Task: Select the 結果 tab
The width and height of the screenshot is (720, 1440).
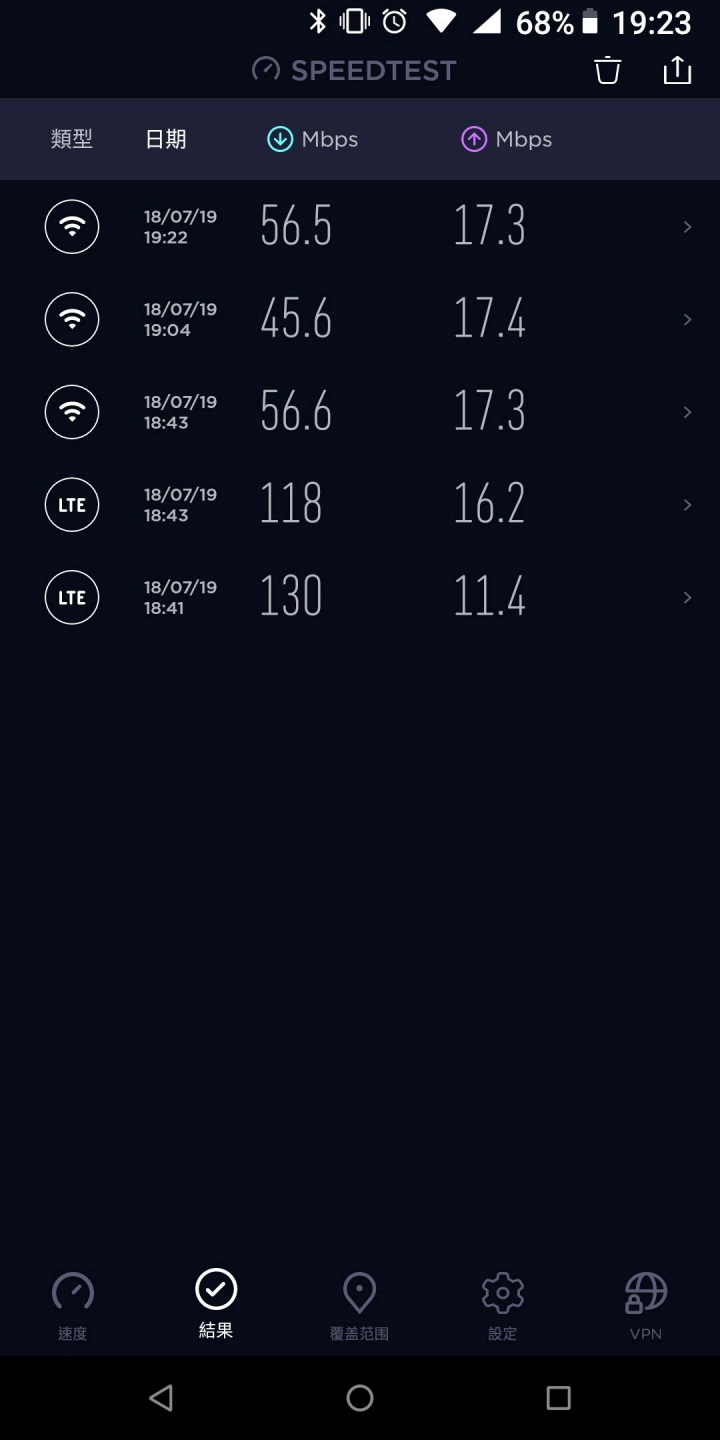Action: pyautogui.click(x=216, y=1305)
